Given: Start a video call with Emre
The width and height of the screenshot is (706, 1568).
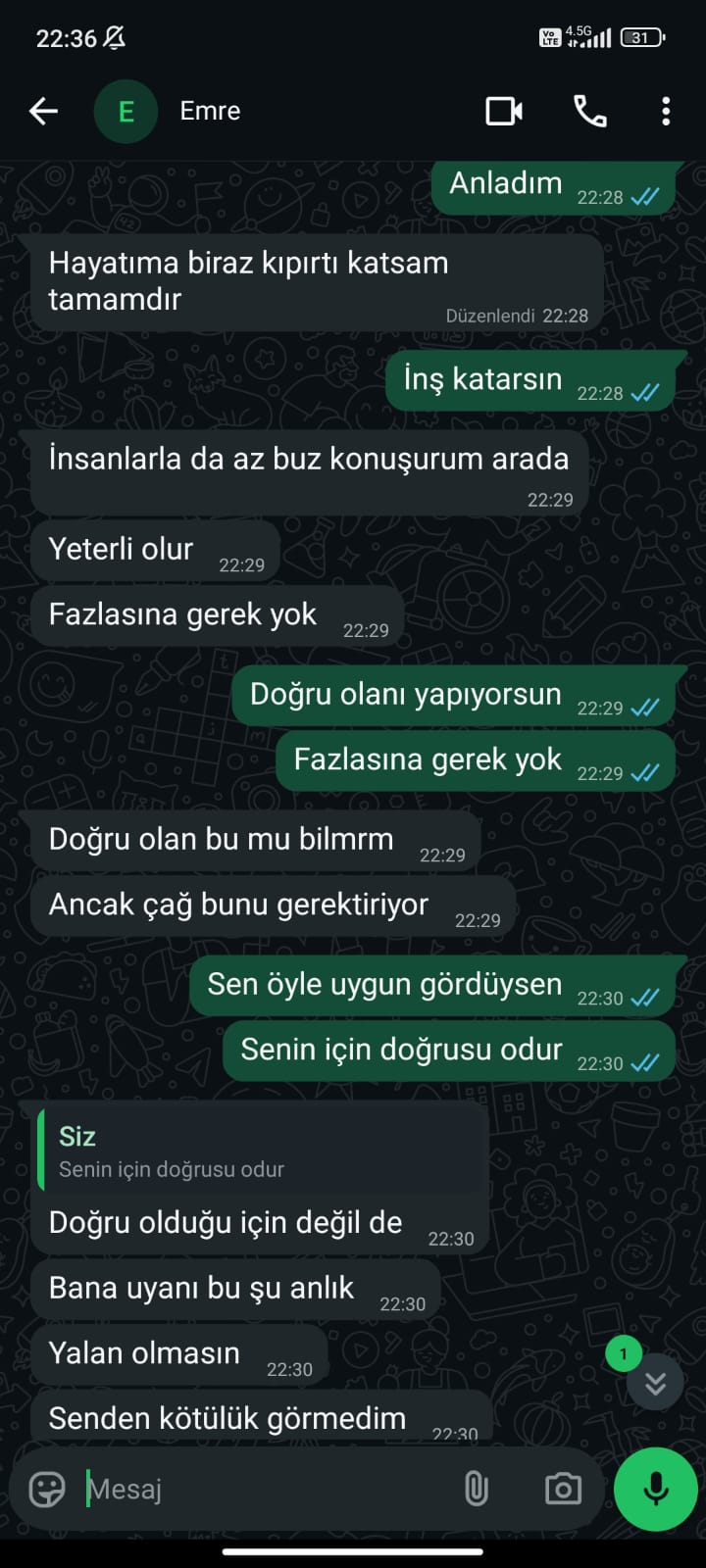Looking at the screenshot, I should click(x=504, y=111).
